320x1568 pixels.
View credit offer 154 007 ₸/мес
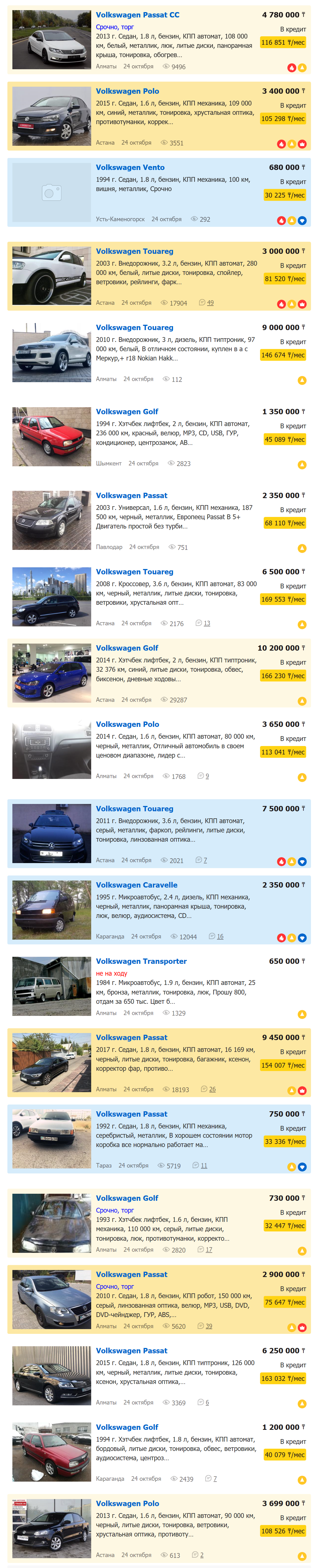283,1065
